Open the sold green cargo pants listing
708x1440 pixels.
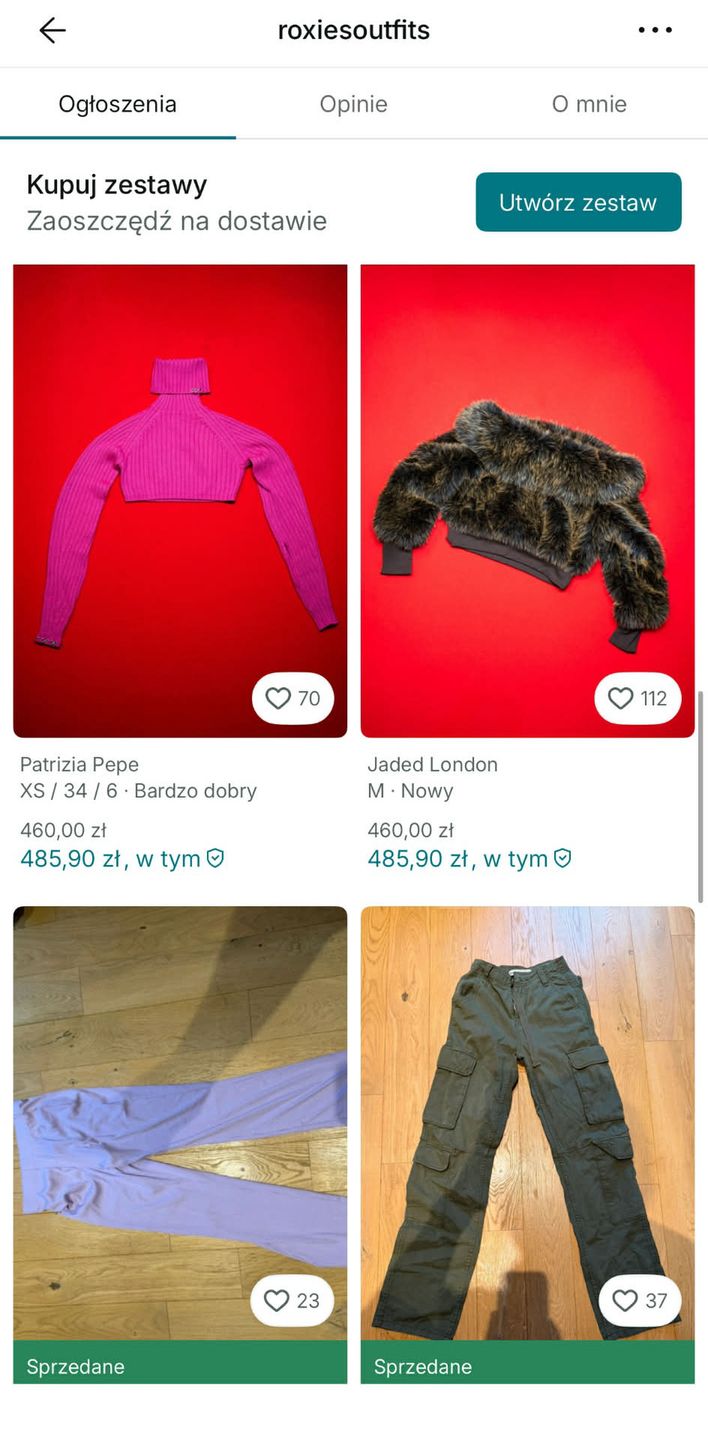(x=527, y=1120)
